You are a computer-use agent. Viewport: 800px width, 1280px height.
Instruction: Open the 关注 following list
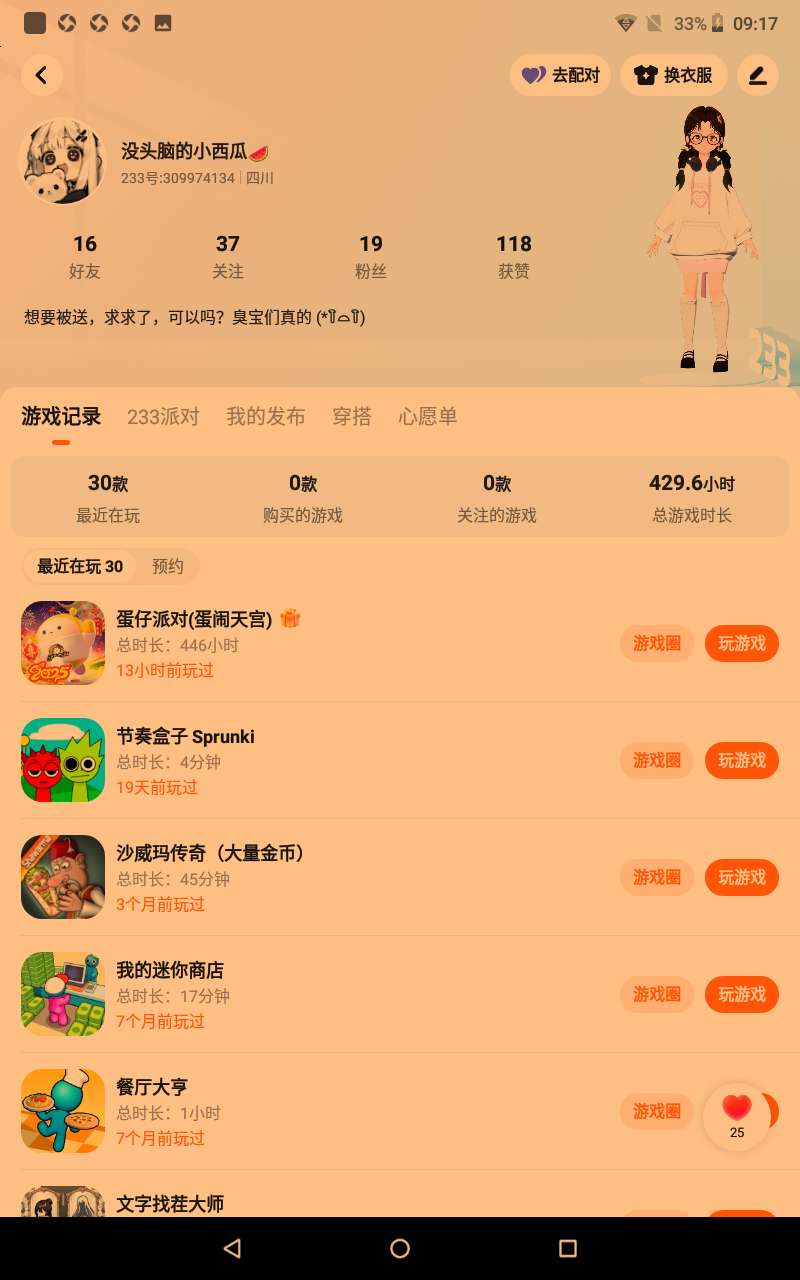tap(228, 257)
